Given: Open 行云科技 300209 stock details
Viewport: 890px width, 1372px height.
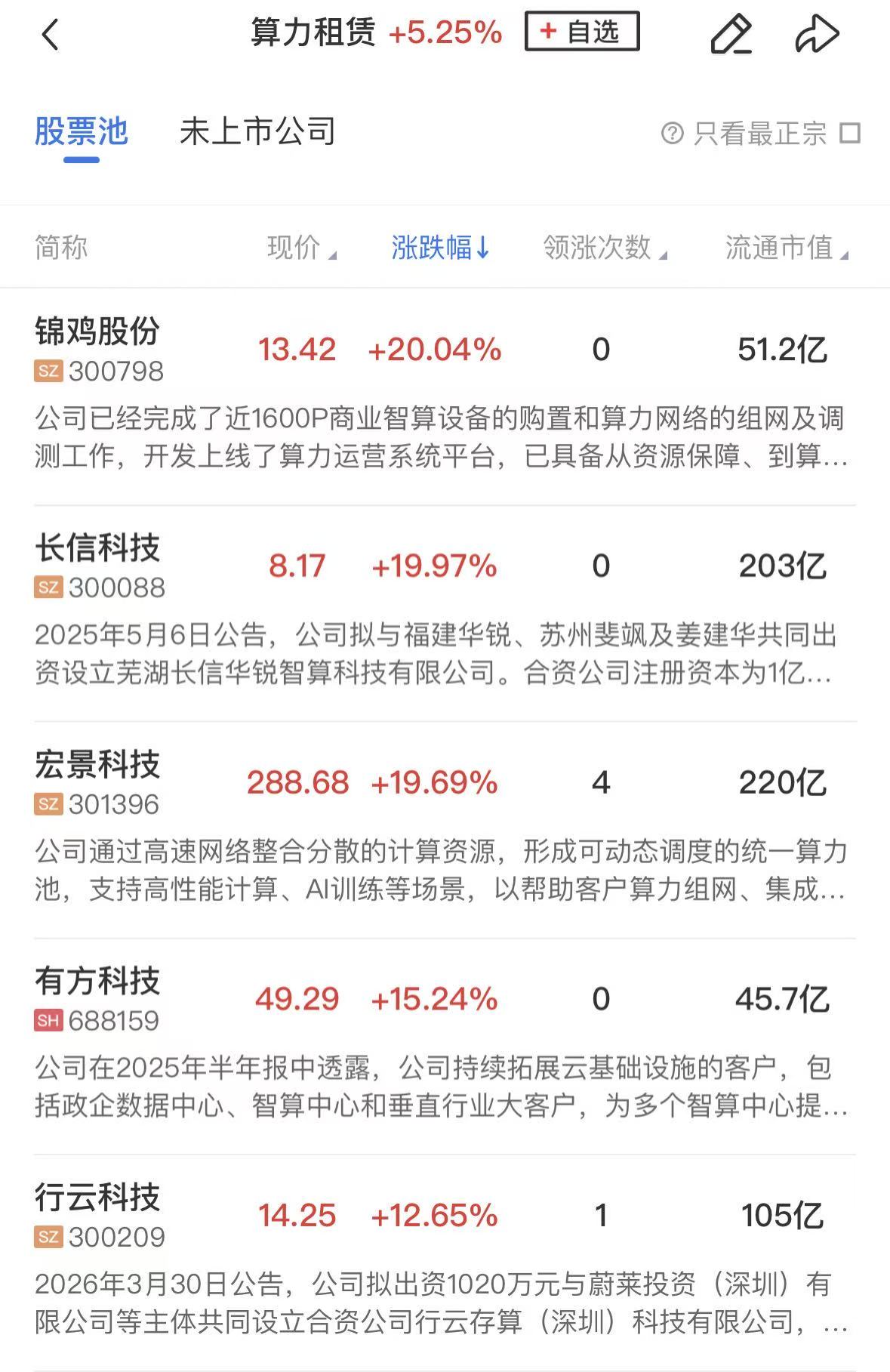Looking at the screenshot, I should [x=98, y=1216].
